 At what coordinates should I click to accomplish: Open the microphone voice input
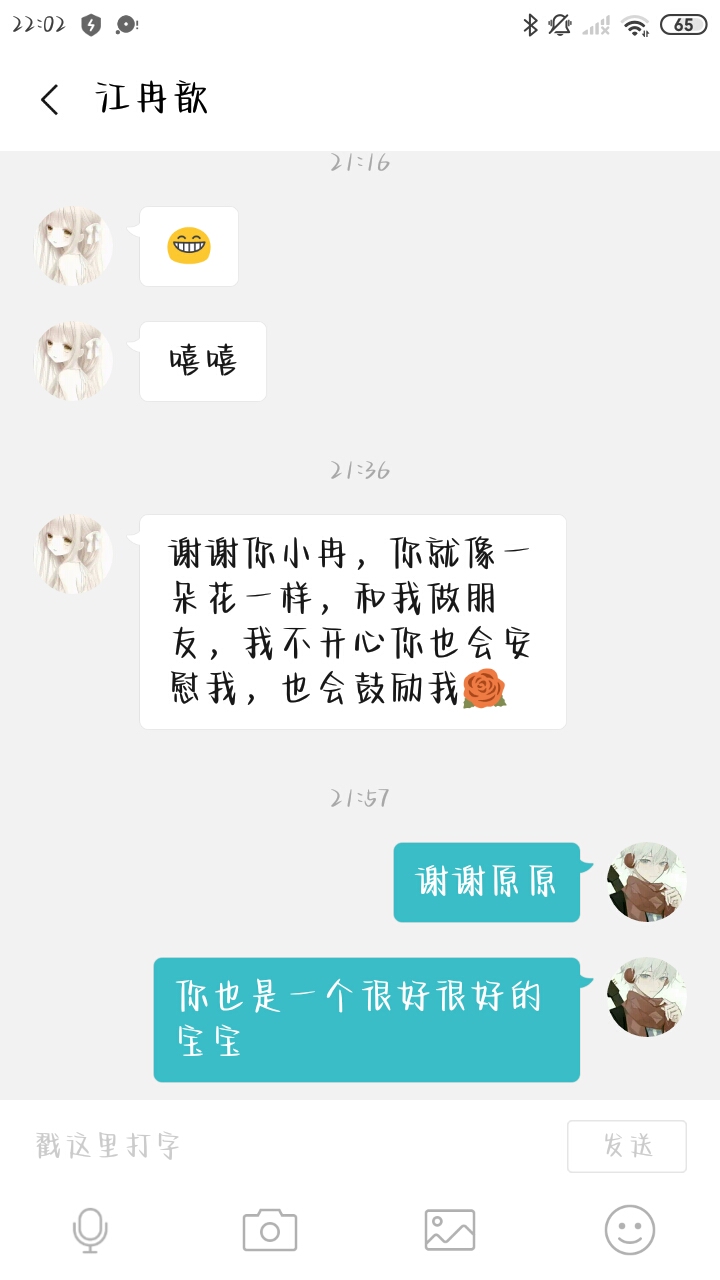[x=90, y=1230]
